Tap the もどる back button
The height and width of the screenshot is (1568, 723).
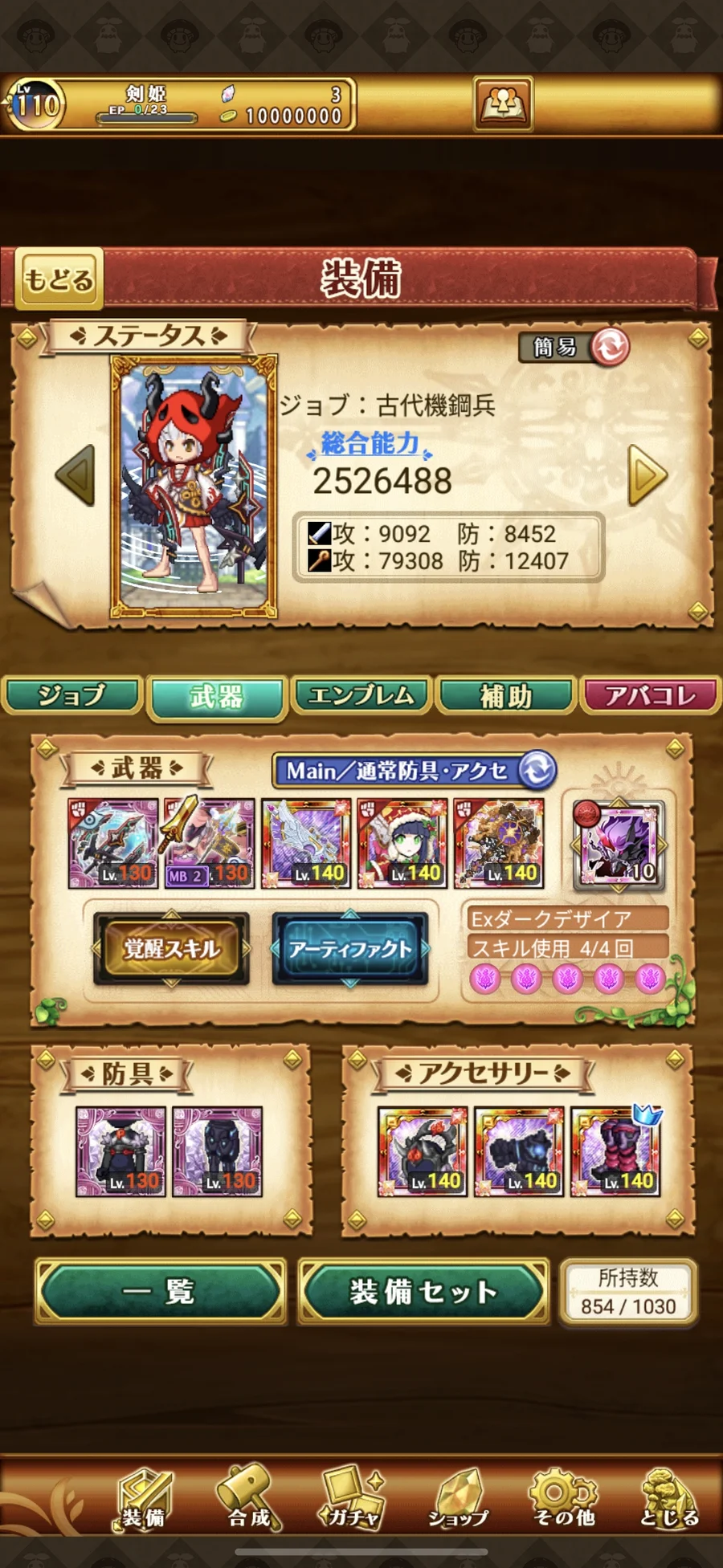coord(59,279)
